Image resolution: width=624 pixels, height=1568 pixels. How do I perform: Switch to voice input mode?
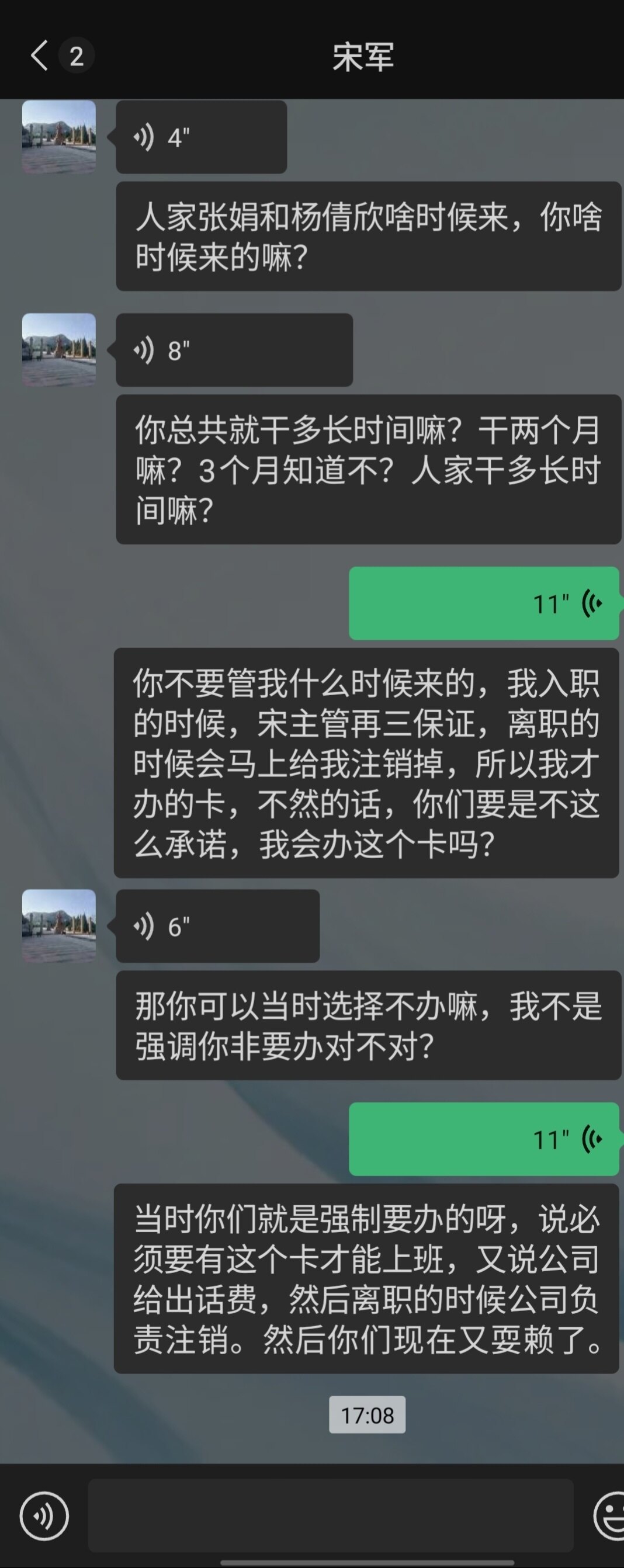tap(44, 1515)
